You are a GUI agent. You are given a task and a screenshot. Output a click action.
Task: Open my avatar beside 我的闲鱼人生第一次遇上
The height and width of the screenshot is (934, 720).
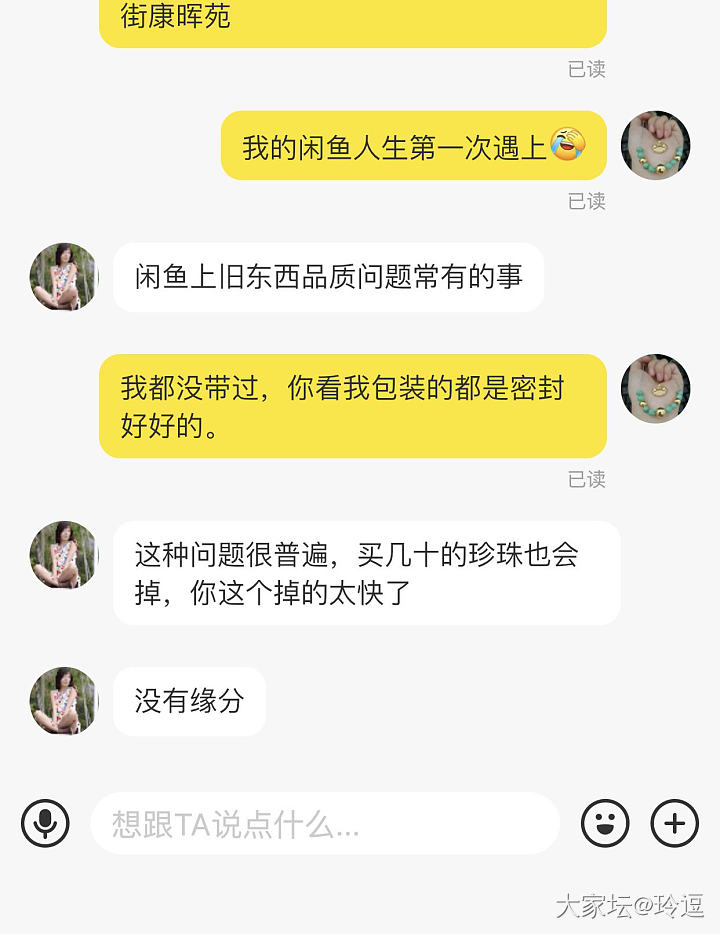pos(656,145)
